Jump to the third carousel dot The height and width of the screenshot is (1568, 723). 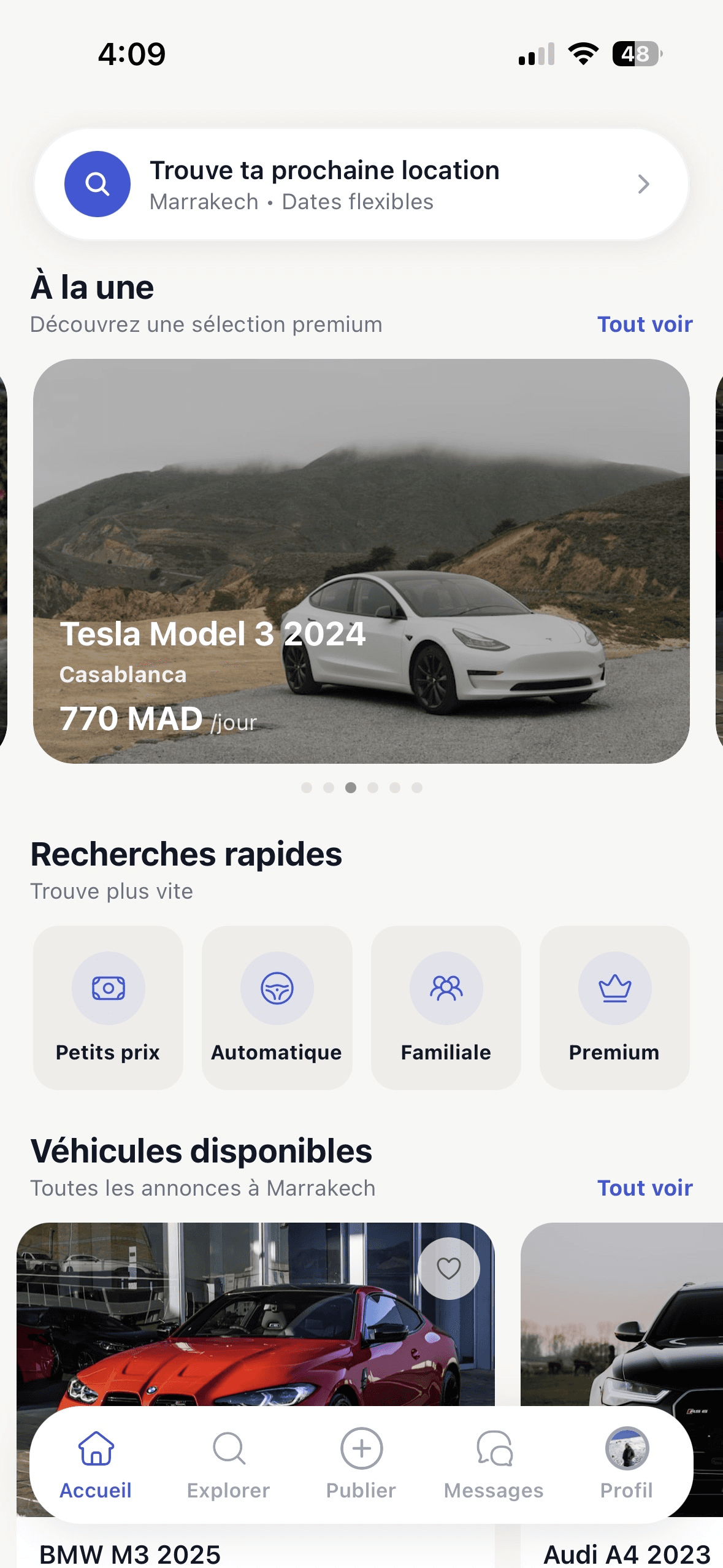pyautogui.click(x=350, y=788)
